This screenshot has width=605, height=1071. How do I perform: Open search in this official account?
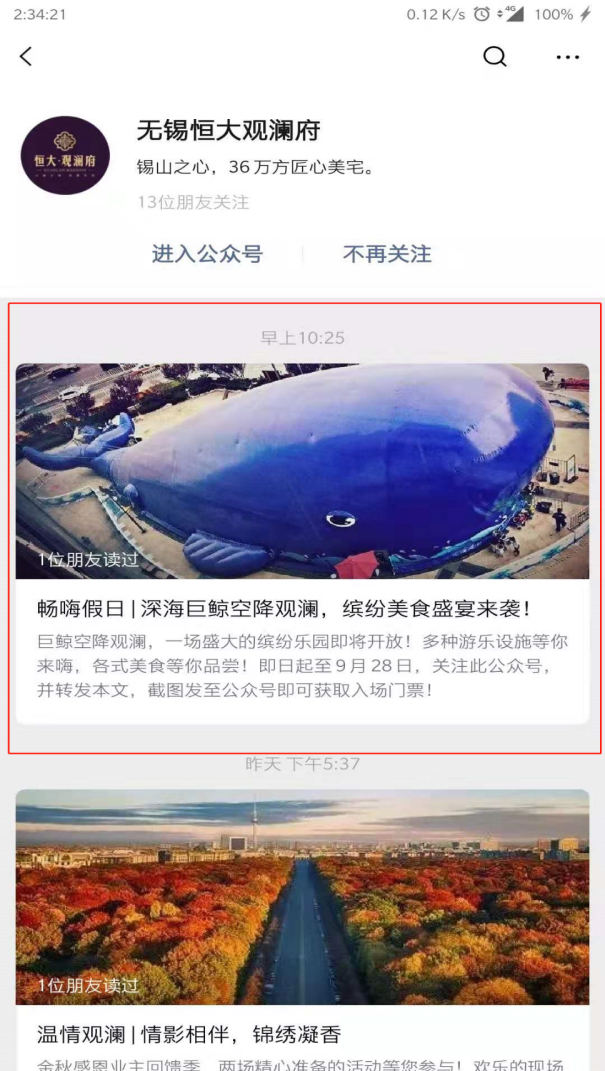point(495,57)
